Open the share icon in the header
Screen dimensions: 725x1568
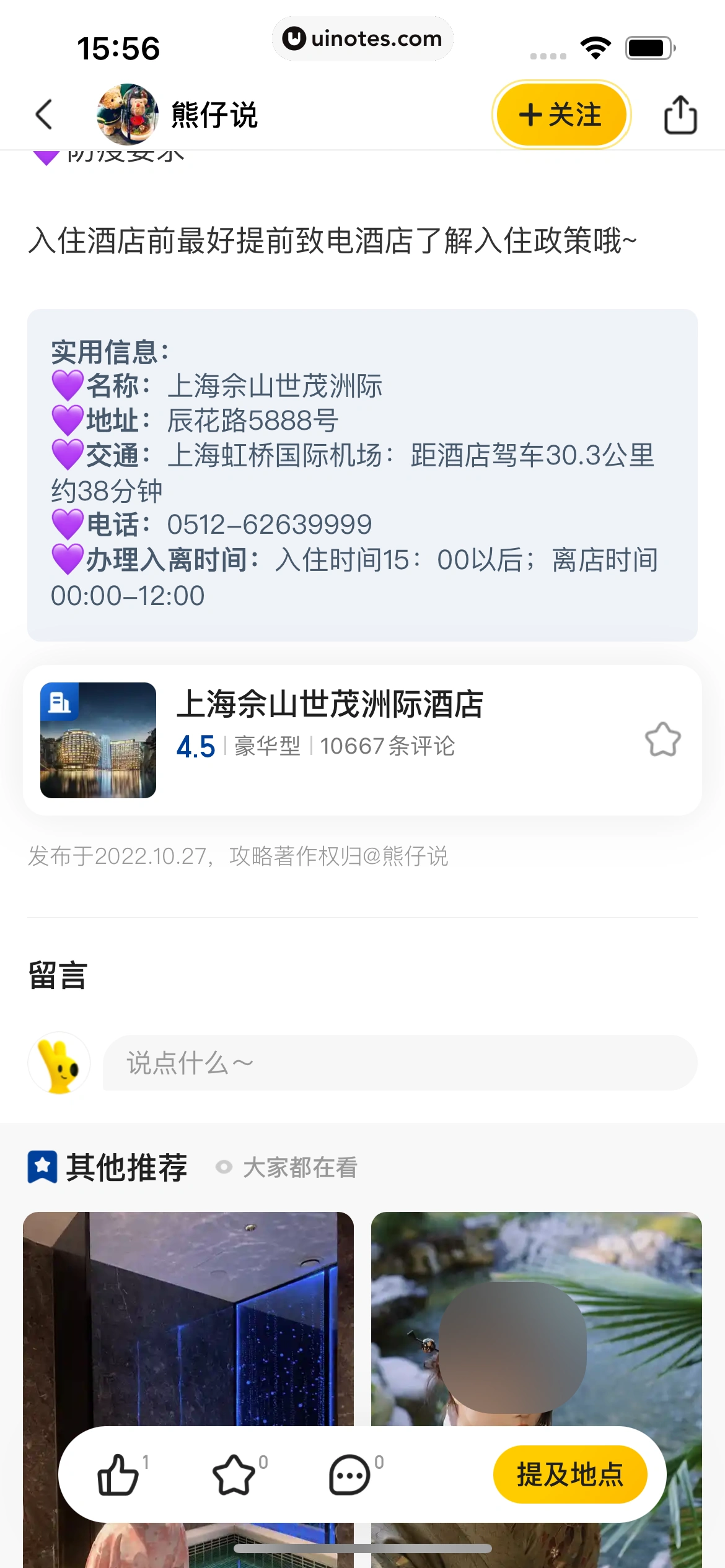680,115
